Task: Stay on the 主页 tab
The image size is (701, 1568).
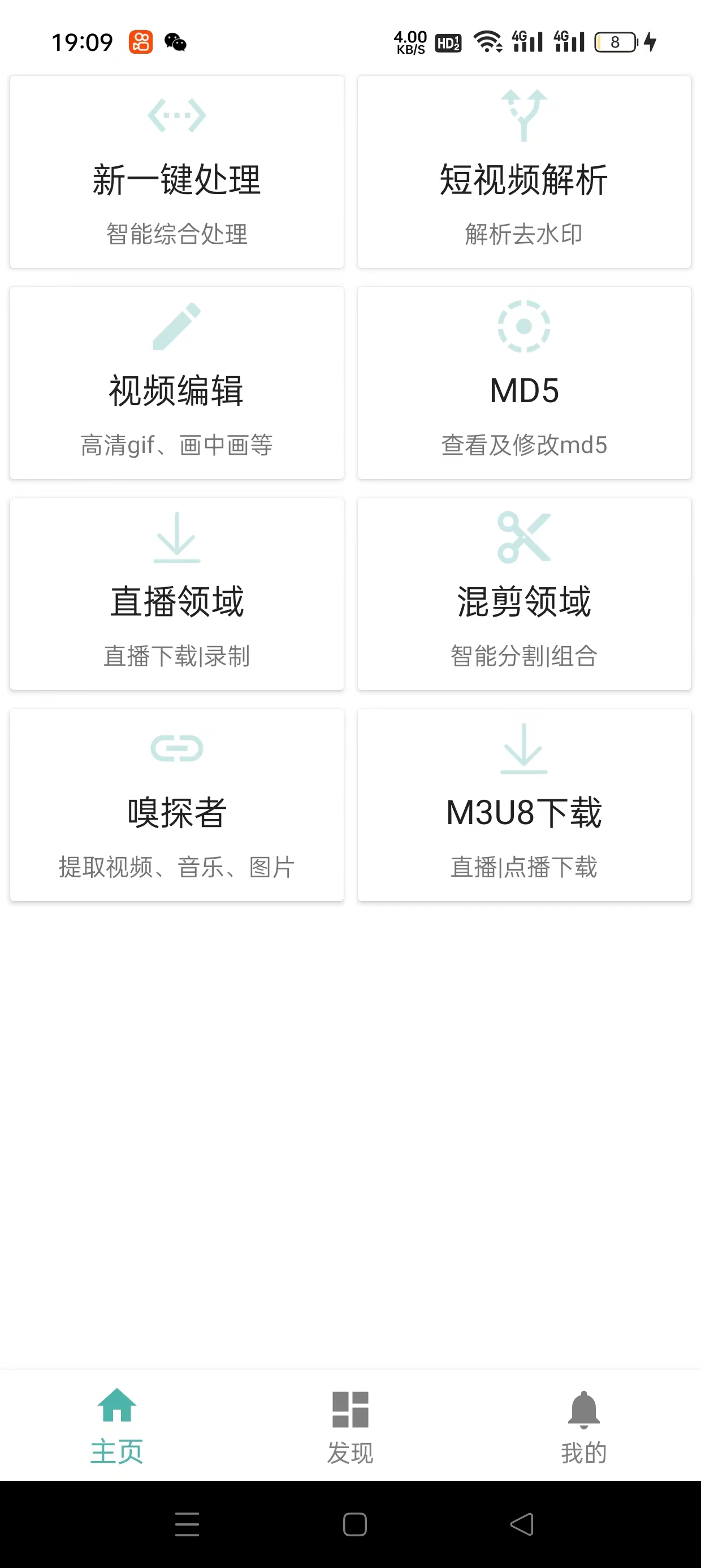Action: [x=117, y=1424]
